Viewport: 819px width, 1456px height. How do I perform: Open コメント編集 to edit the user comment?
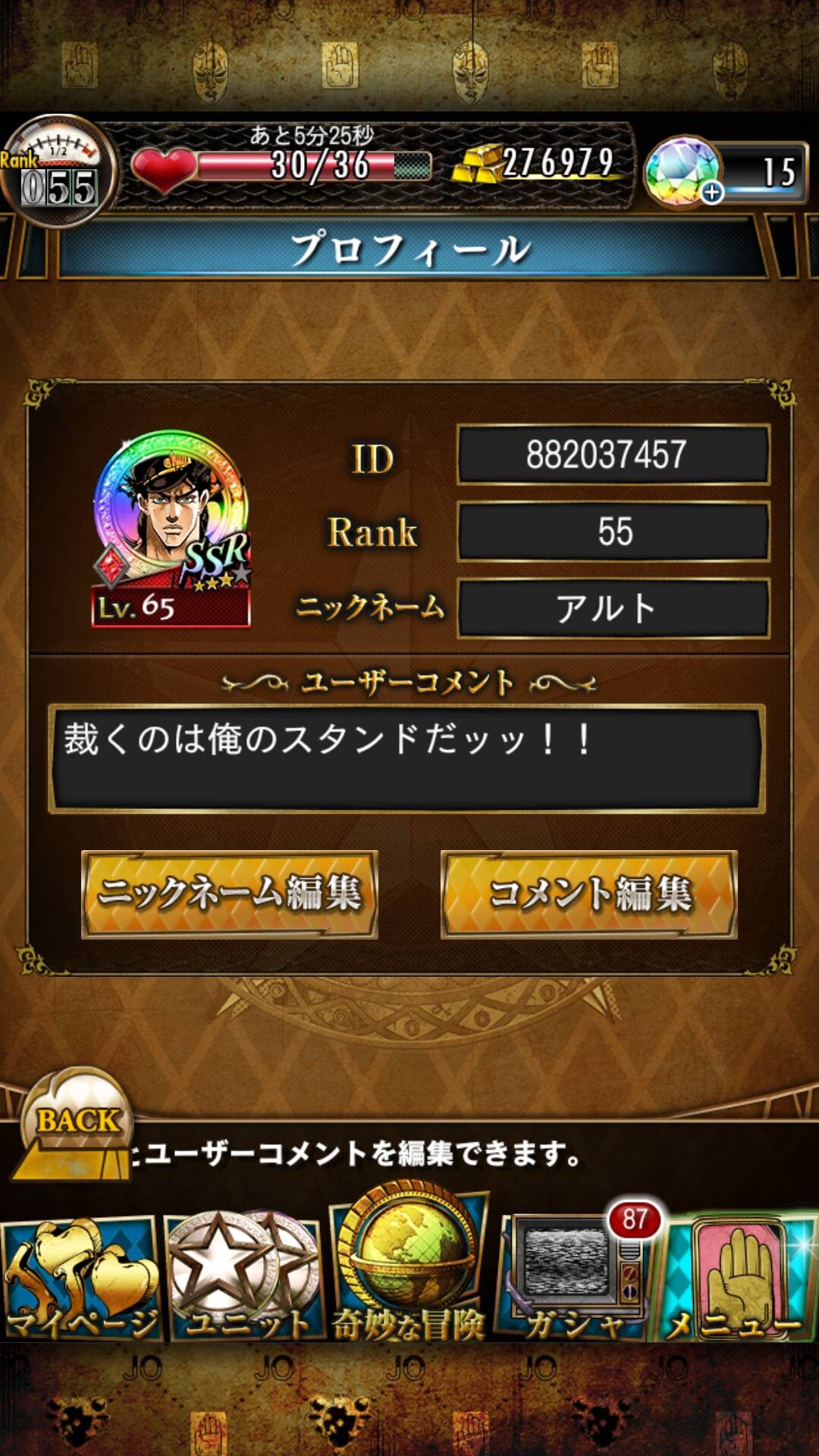589,894
